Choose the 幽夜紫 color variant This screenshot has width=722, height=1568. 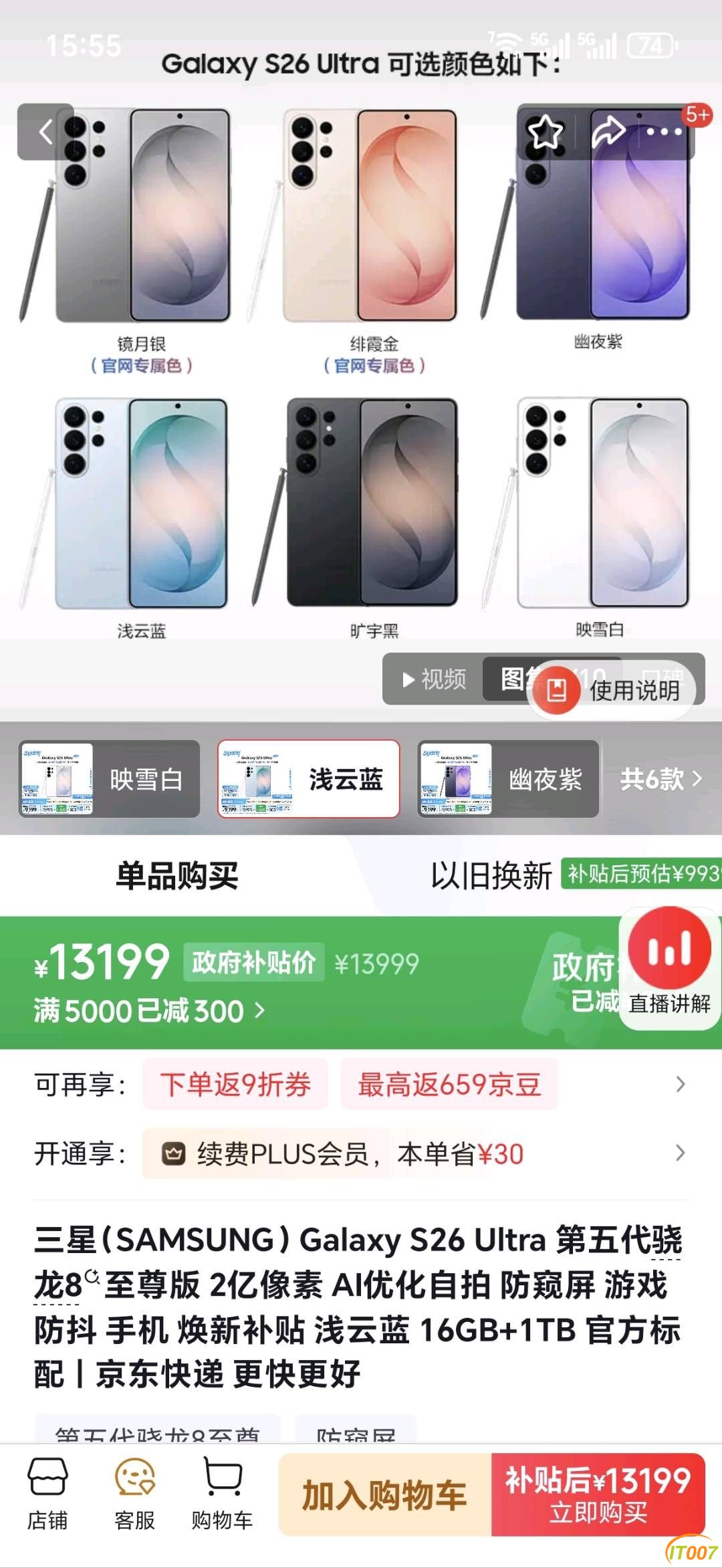pyautogui.click(x=507, y=779)
